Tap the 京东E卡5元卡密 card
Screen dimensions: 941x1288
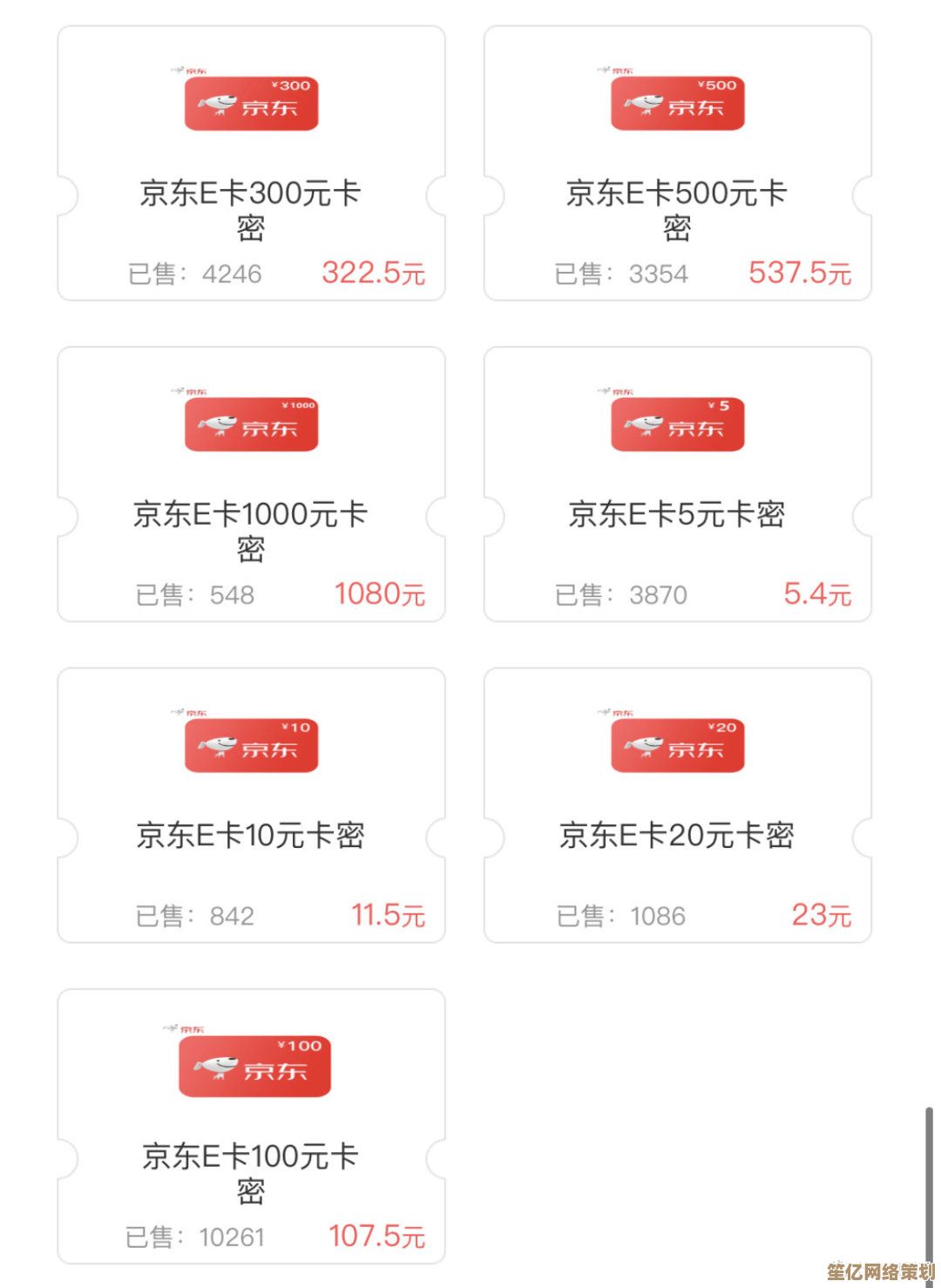(x=677, y=485)
